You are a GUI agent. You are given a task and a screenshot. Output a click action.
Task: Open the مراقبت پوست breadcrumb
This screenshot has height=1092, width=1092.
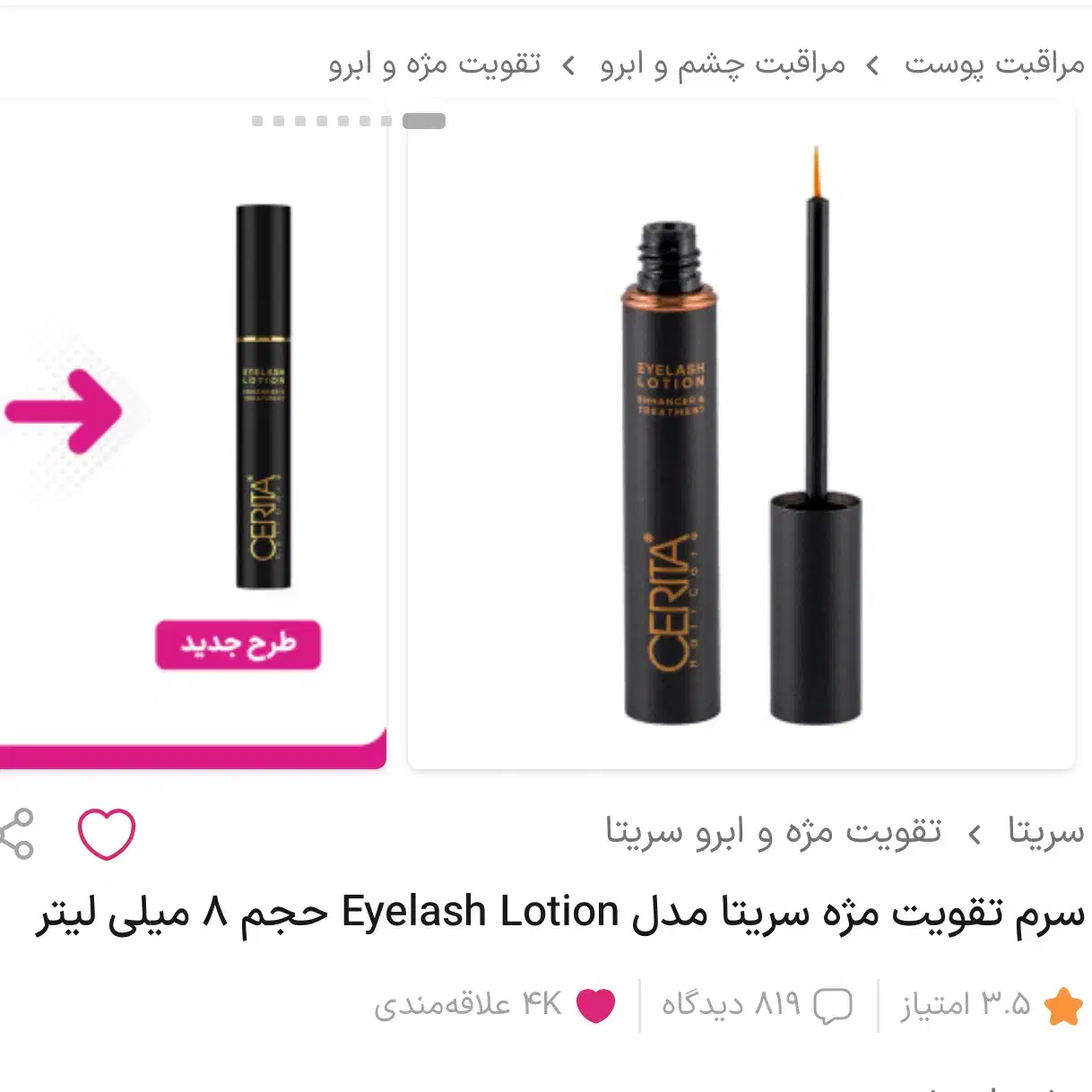[993, 65]
